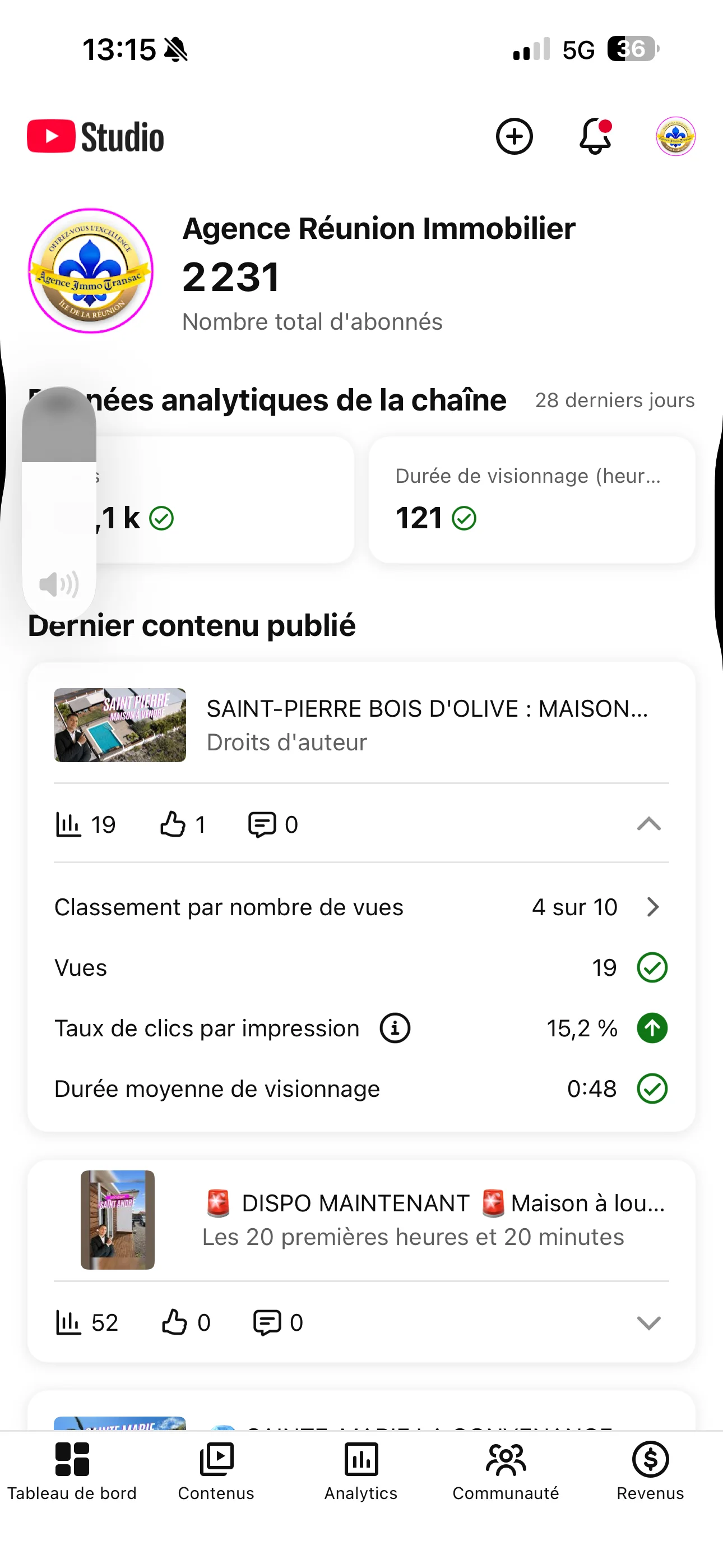Expand details for the DISPO MAINTENANT video
The width and height of the screenshot is (723, 1568).
click(x=649, y=1322)
